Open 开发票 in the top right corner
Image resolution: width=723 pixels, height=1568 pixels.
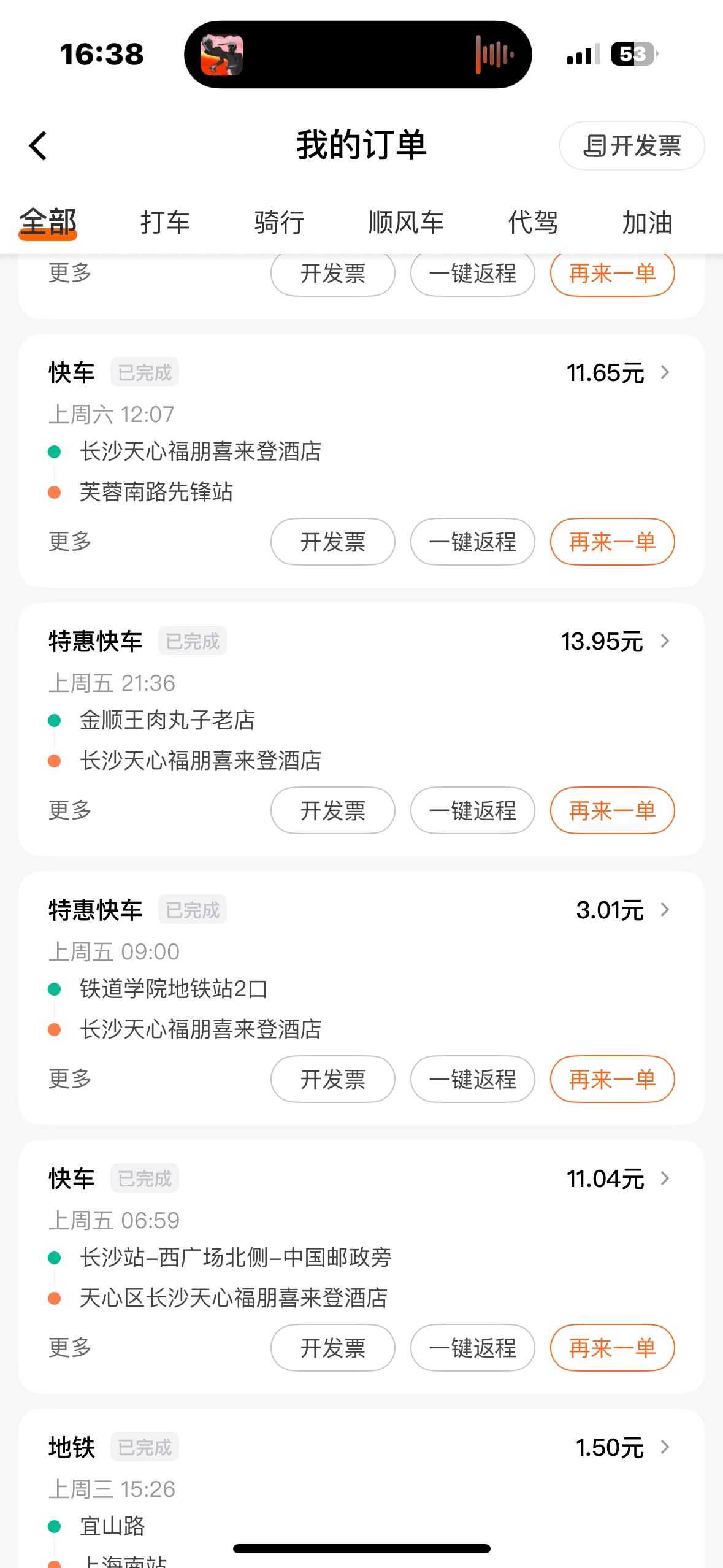point(632,146)
